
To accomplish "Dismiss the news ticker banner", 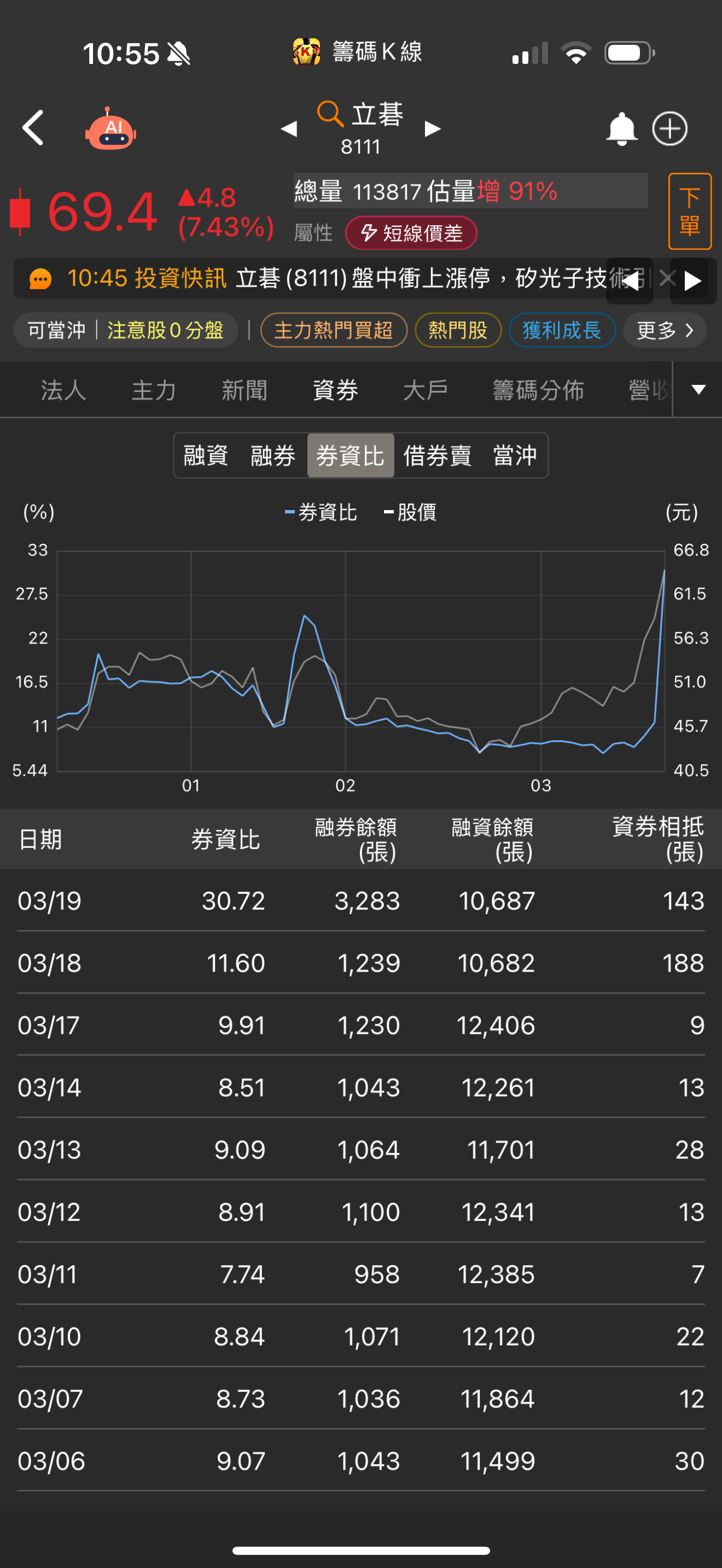I will 667,279.
